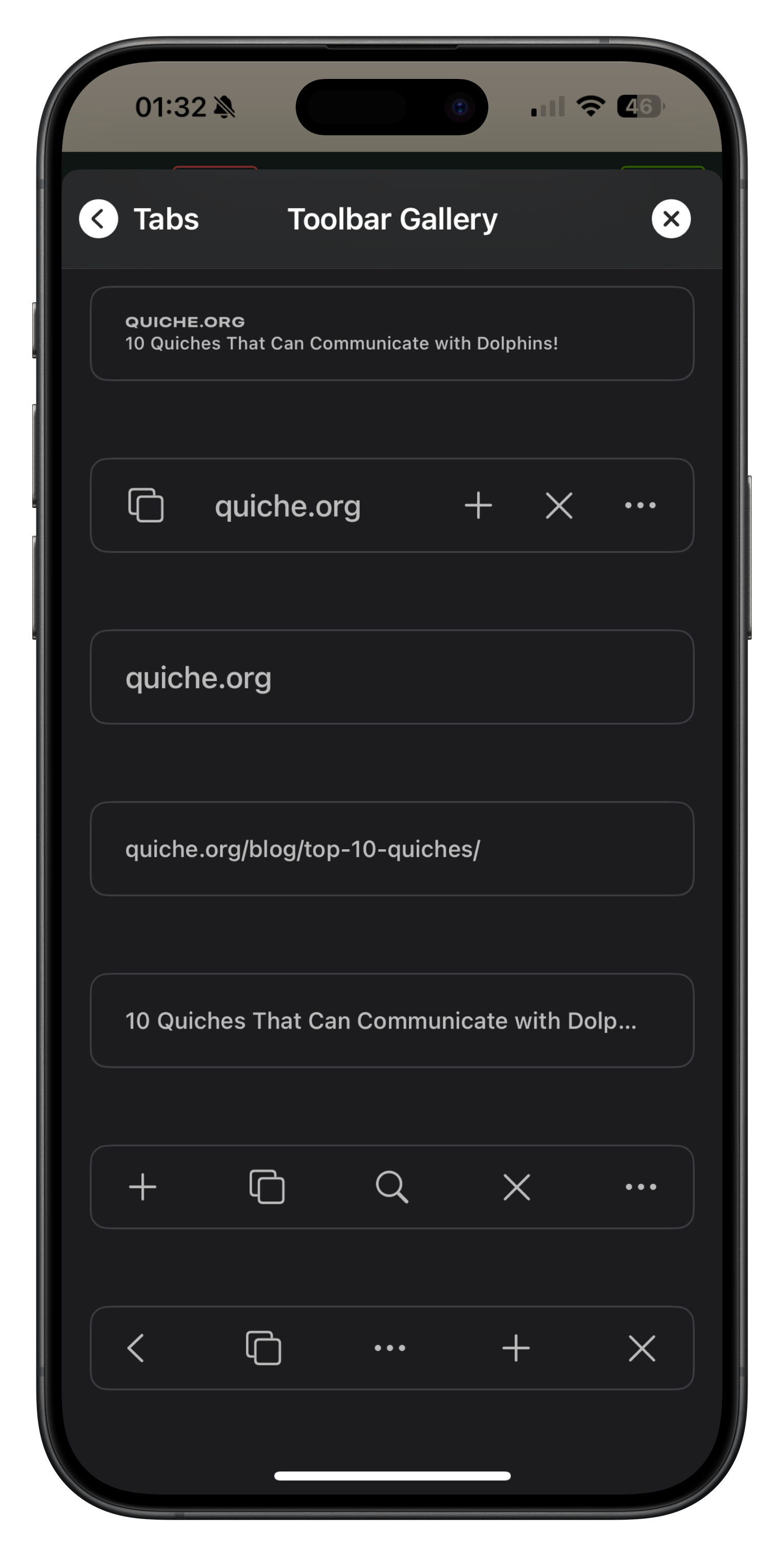Pick the plain quiche.org domain toolbar
The height and width of the screenshot is (1556, 784).
point(392,677)
